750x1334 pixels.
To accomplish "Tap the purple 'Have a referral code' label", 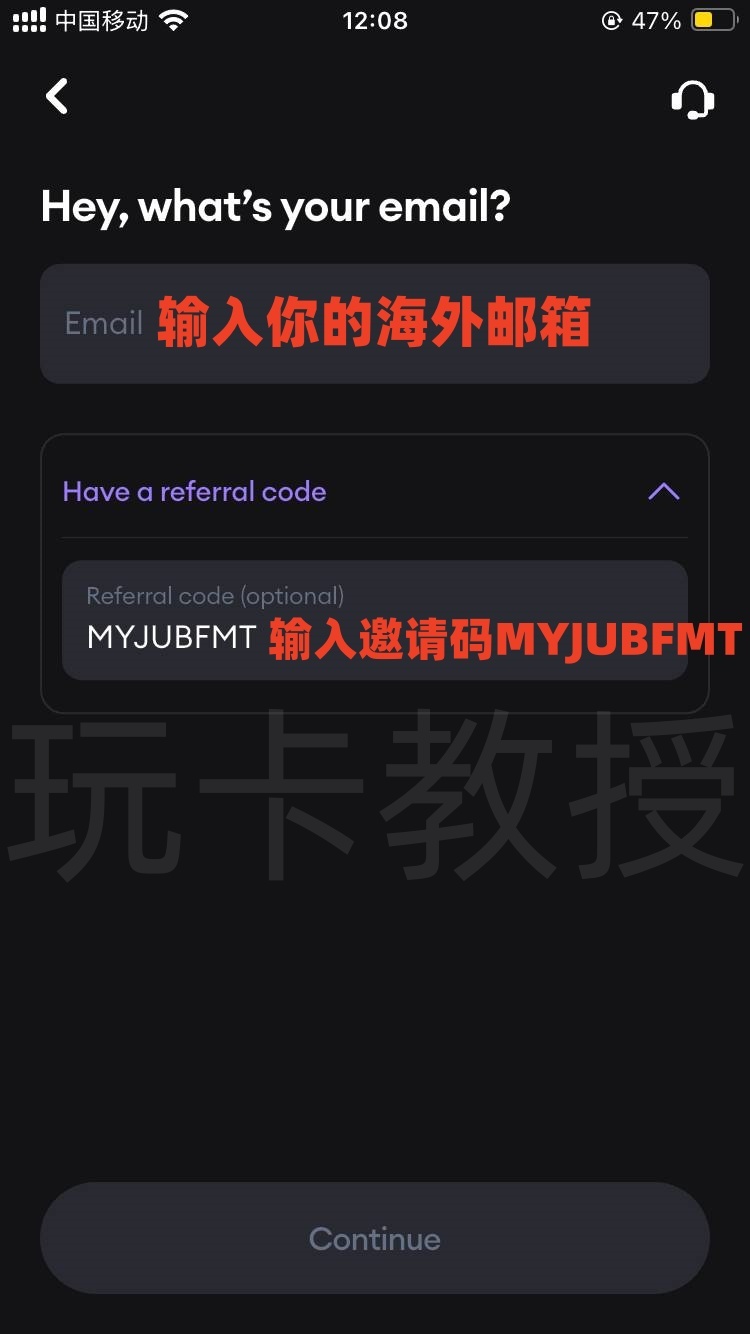I will pyautogui.click(x=194, y=491).
